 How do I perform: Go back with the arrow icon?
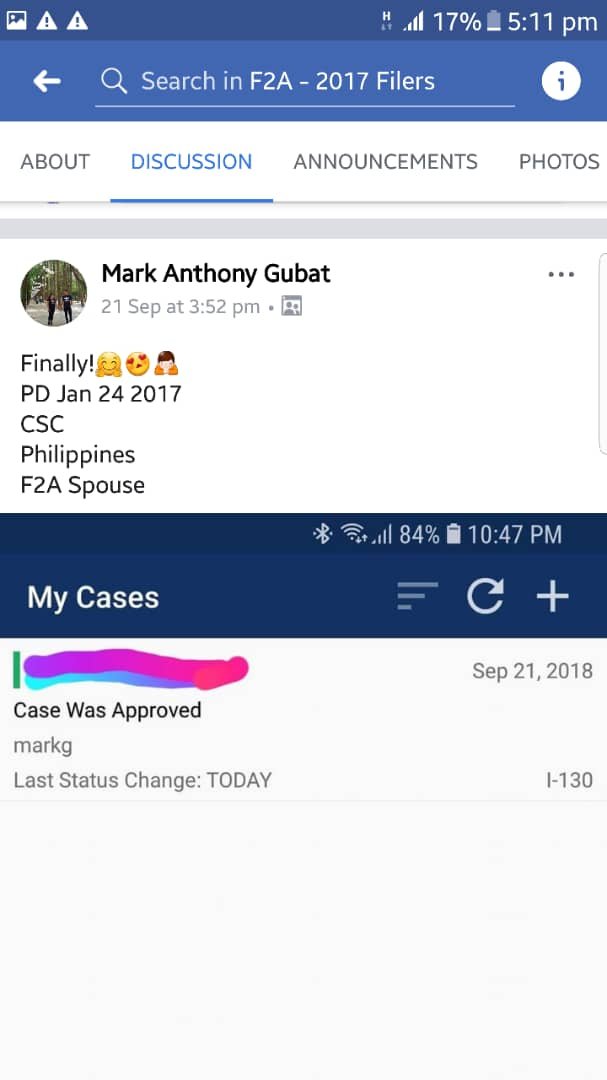47,81
